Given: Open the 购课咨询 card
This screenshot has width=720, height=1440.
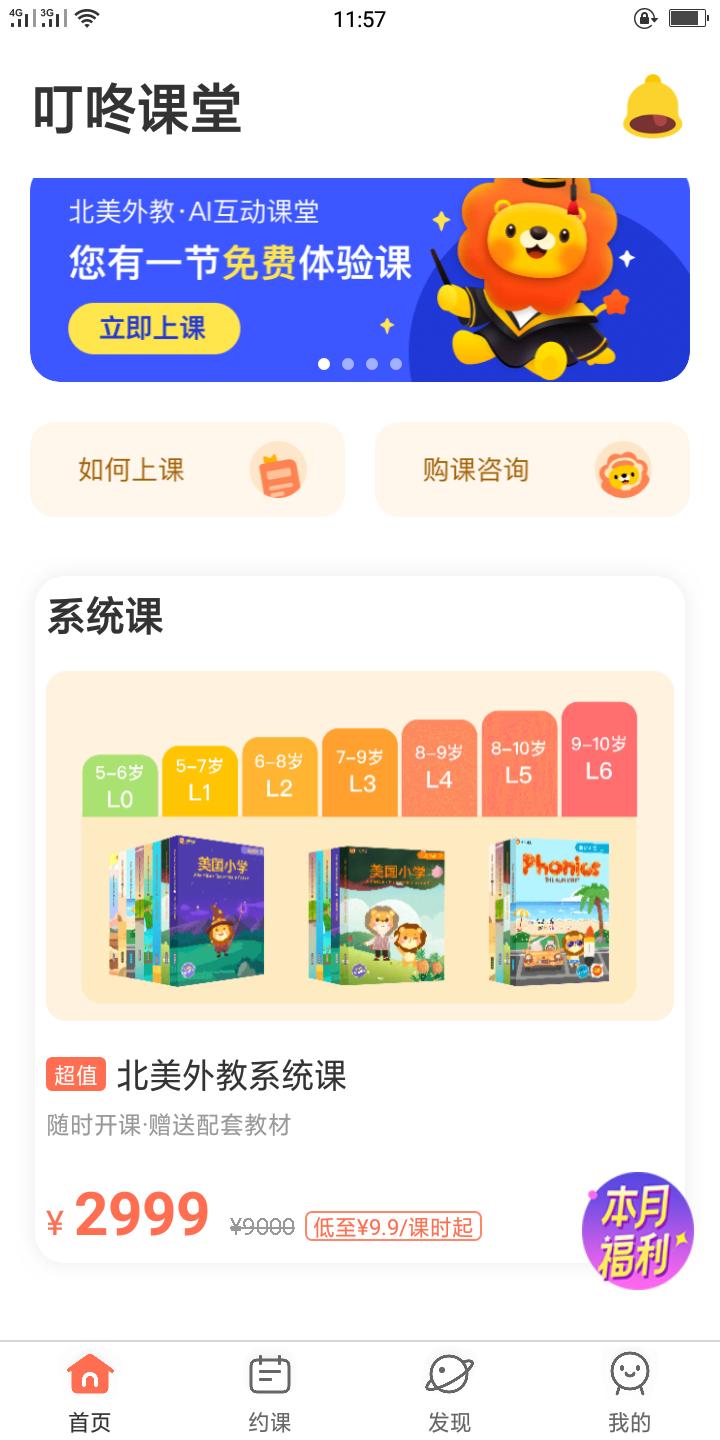Looking at the screenshot, I should 532,470.
